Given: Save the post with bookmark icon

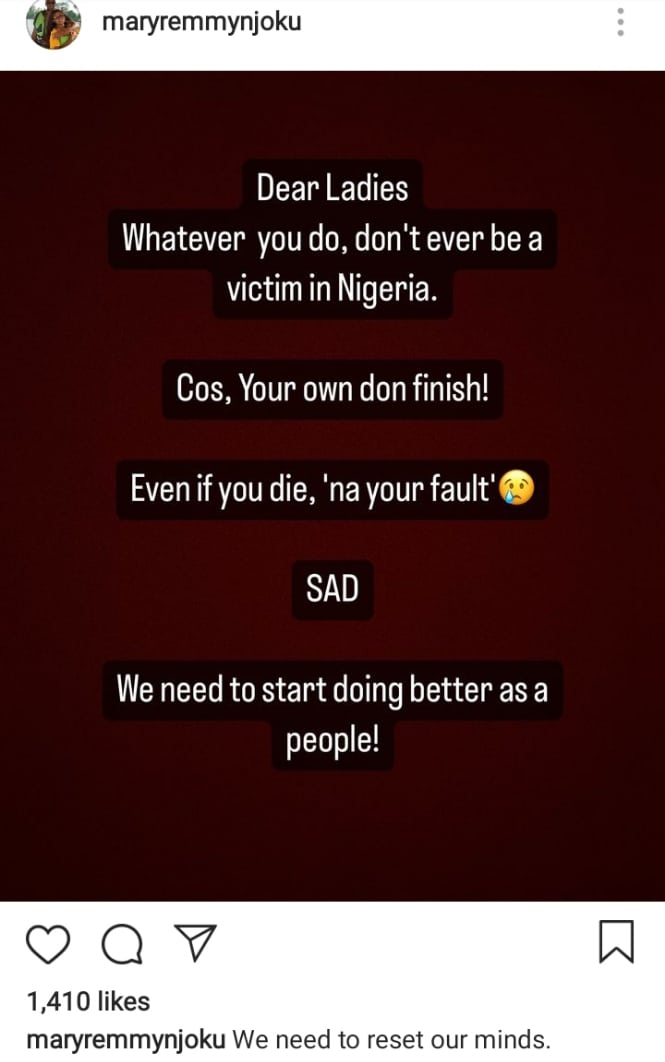Looking at the screenshot, I should point(616,942).
